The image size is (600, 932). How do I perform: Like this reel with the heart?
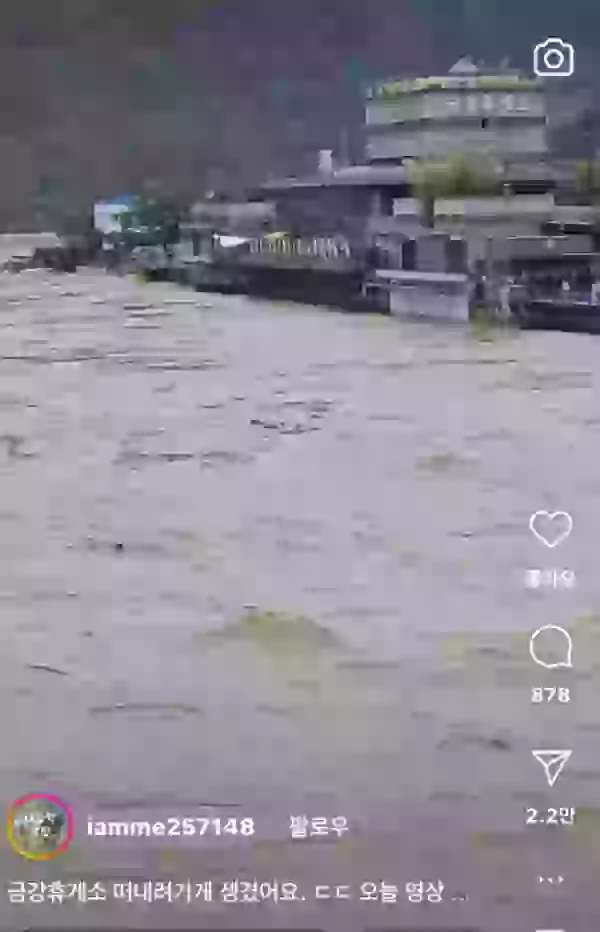coord(551,529)
